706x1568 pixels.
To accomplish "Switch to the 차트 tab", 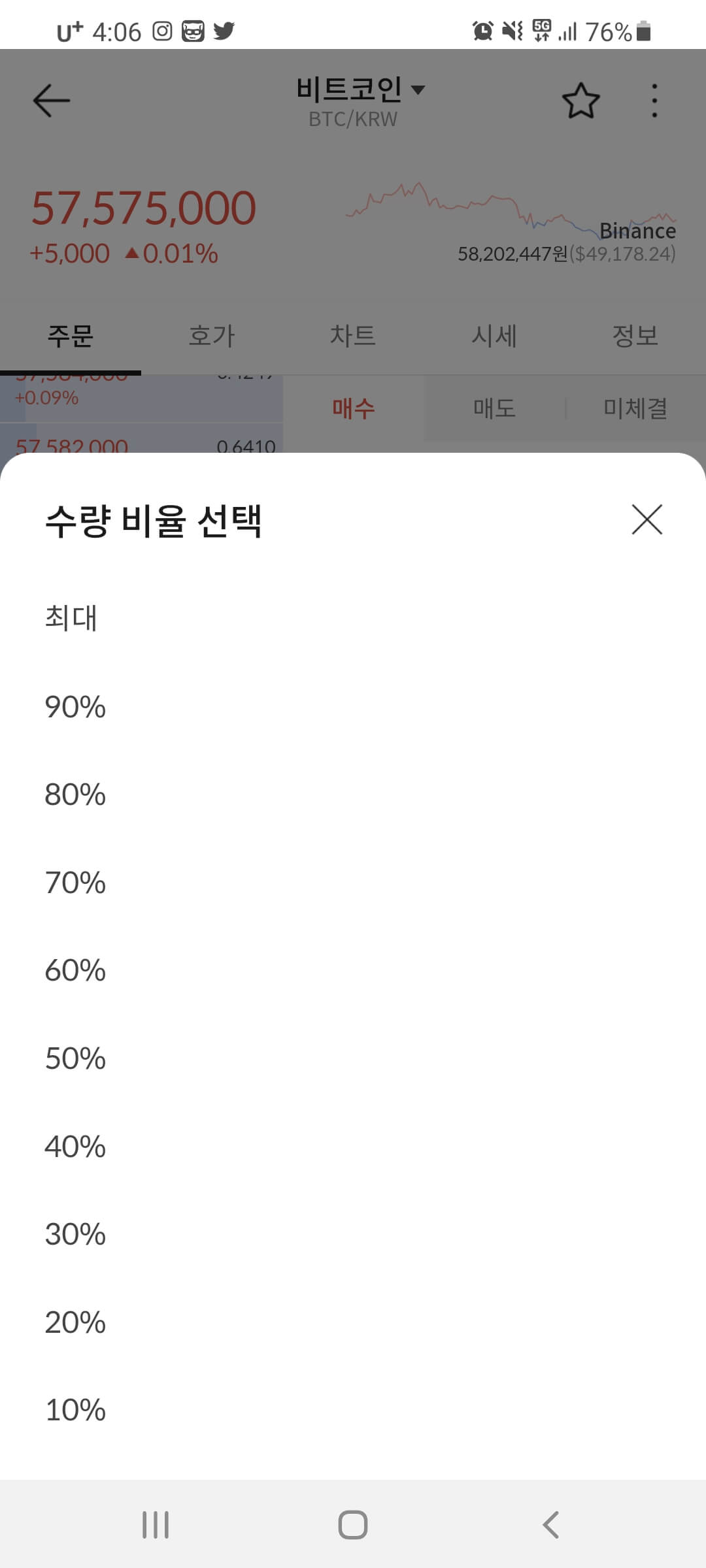I will tap(353, 336).
